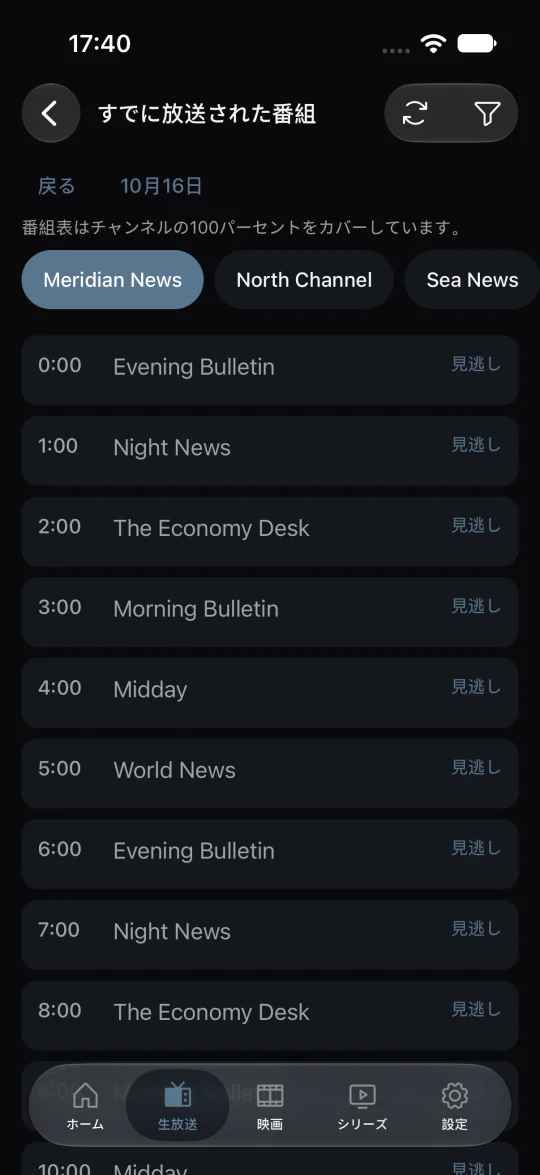Image resolution: width=540 pixels, height=1175 pixels.
Task: Switch to the 映画 tab
Action: click(x=270, y=1105)
